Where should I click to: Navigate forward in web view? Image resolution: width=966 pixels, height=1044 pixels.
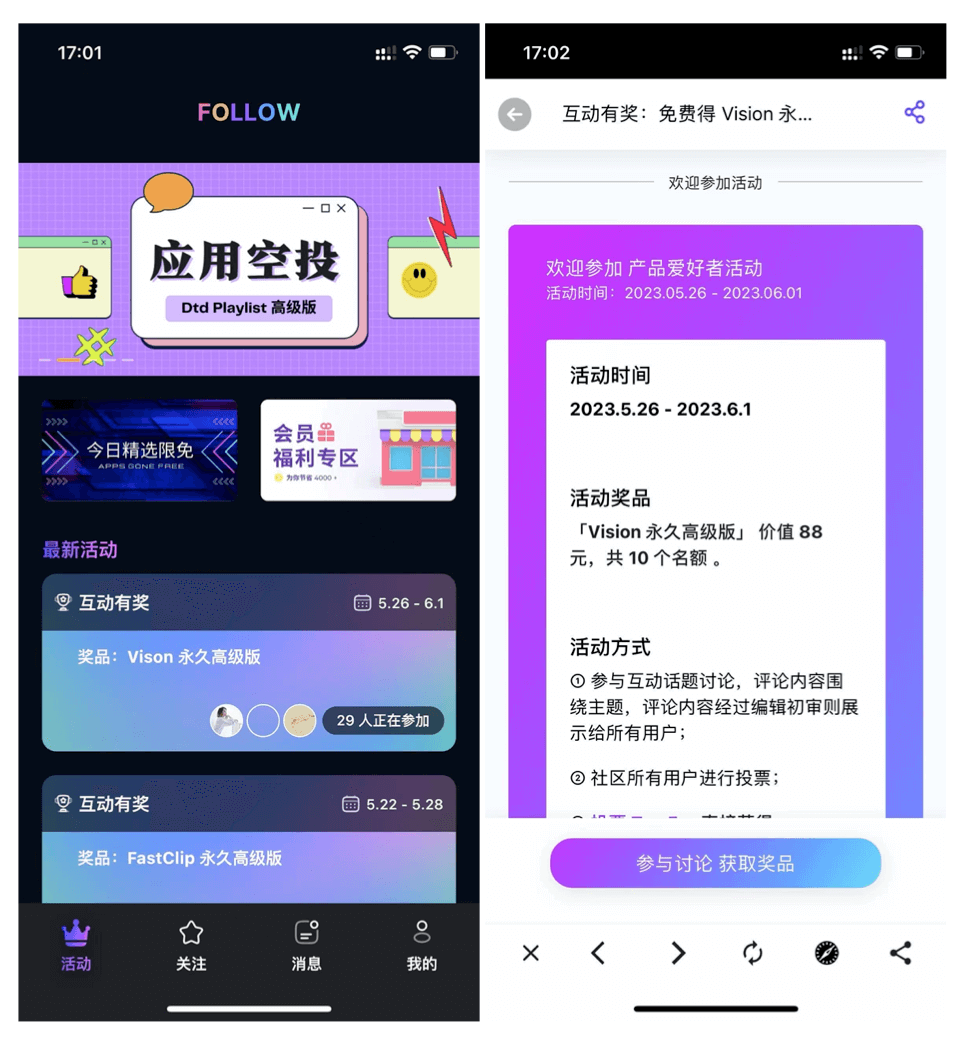pos(678,953)
